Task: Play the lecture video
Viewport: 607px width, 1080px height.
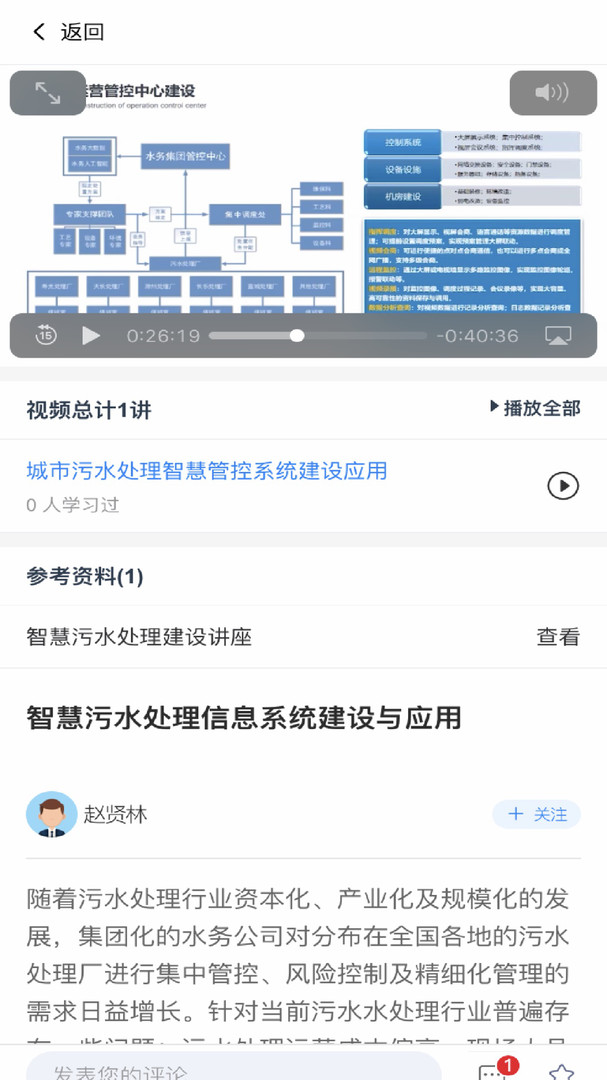Action: [x=91, y=336]
